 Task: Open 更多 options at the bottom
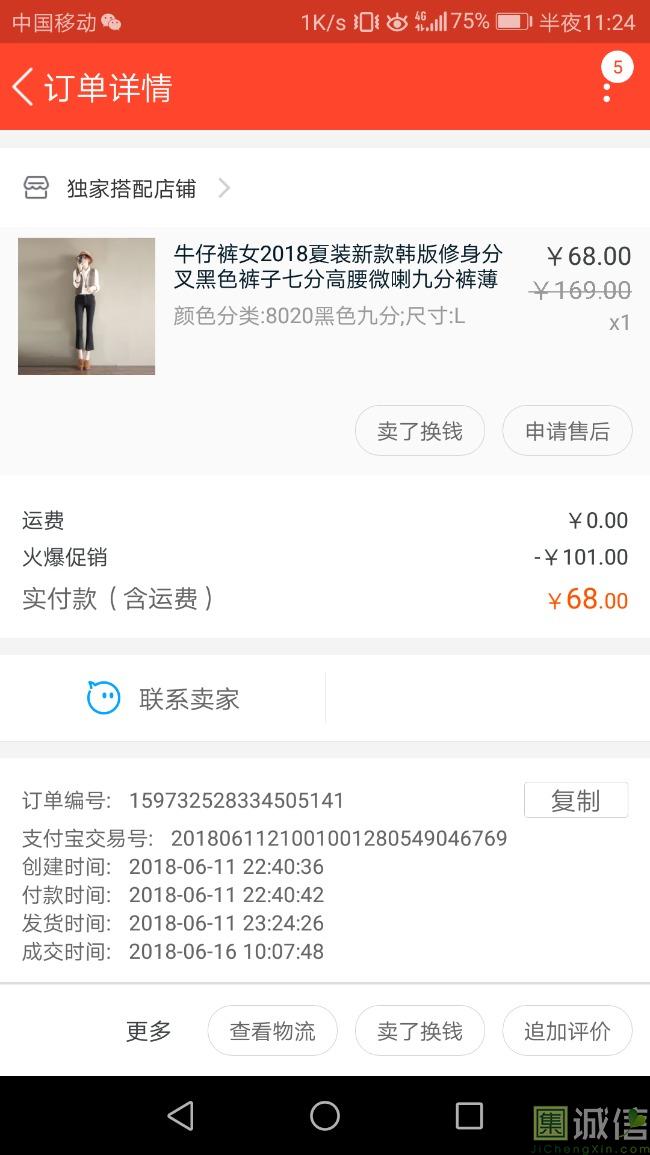coord(148,1031)
